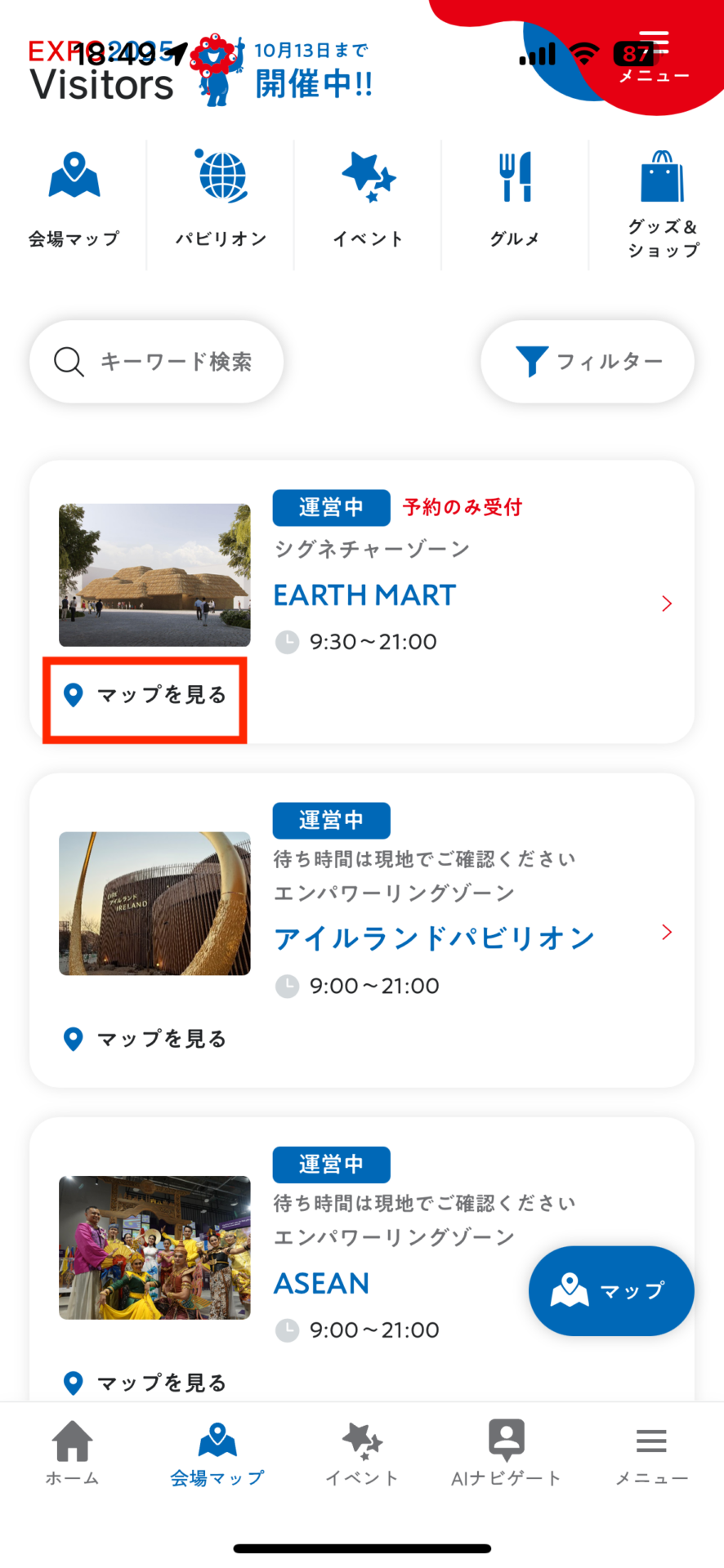Open 会場マップ in the top category row
This screenshot has height=1568, width=724.
click(x=74, y=200)
